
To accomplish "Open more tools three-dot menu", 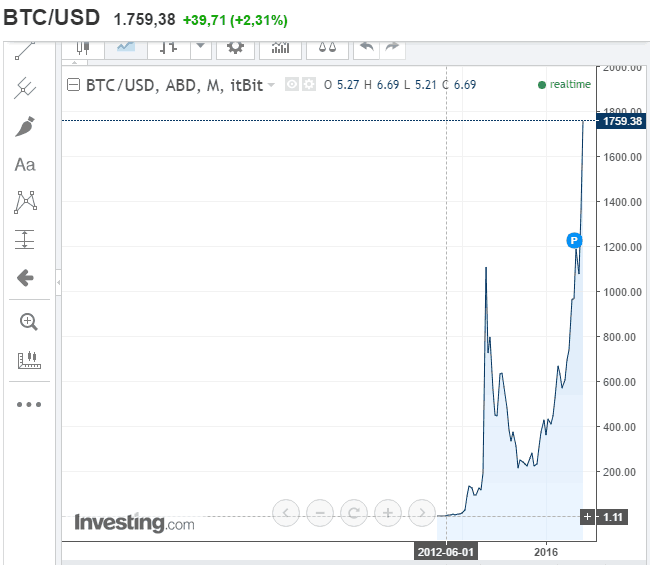I will pos(29,405).
